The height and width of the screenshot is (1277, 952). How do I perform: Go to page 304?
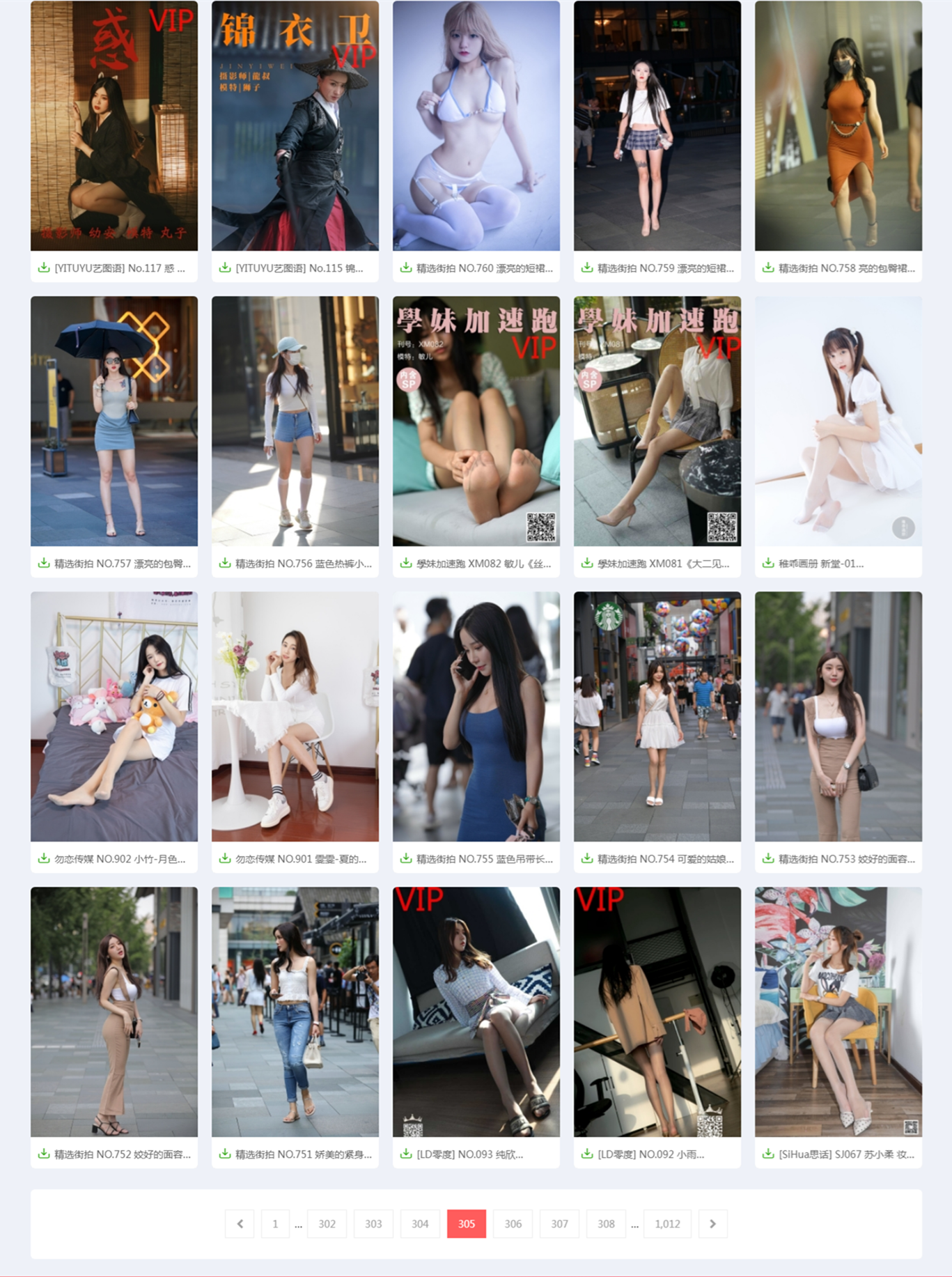click(419, 1224)
